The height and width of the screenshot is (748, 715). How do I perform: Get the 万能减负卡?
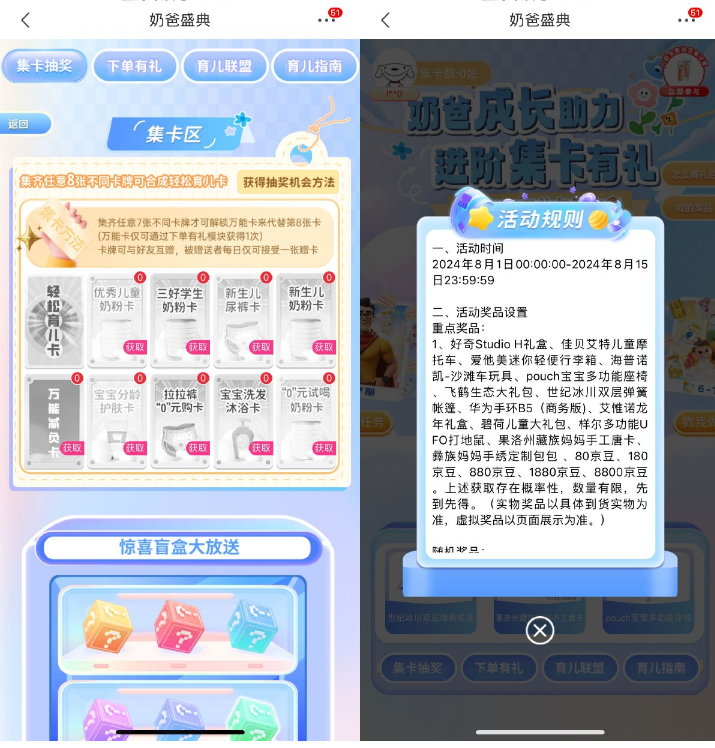[x=71, y=448]
